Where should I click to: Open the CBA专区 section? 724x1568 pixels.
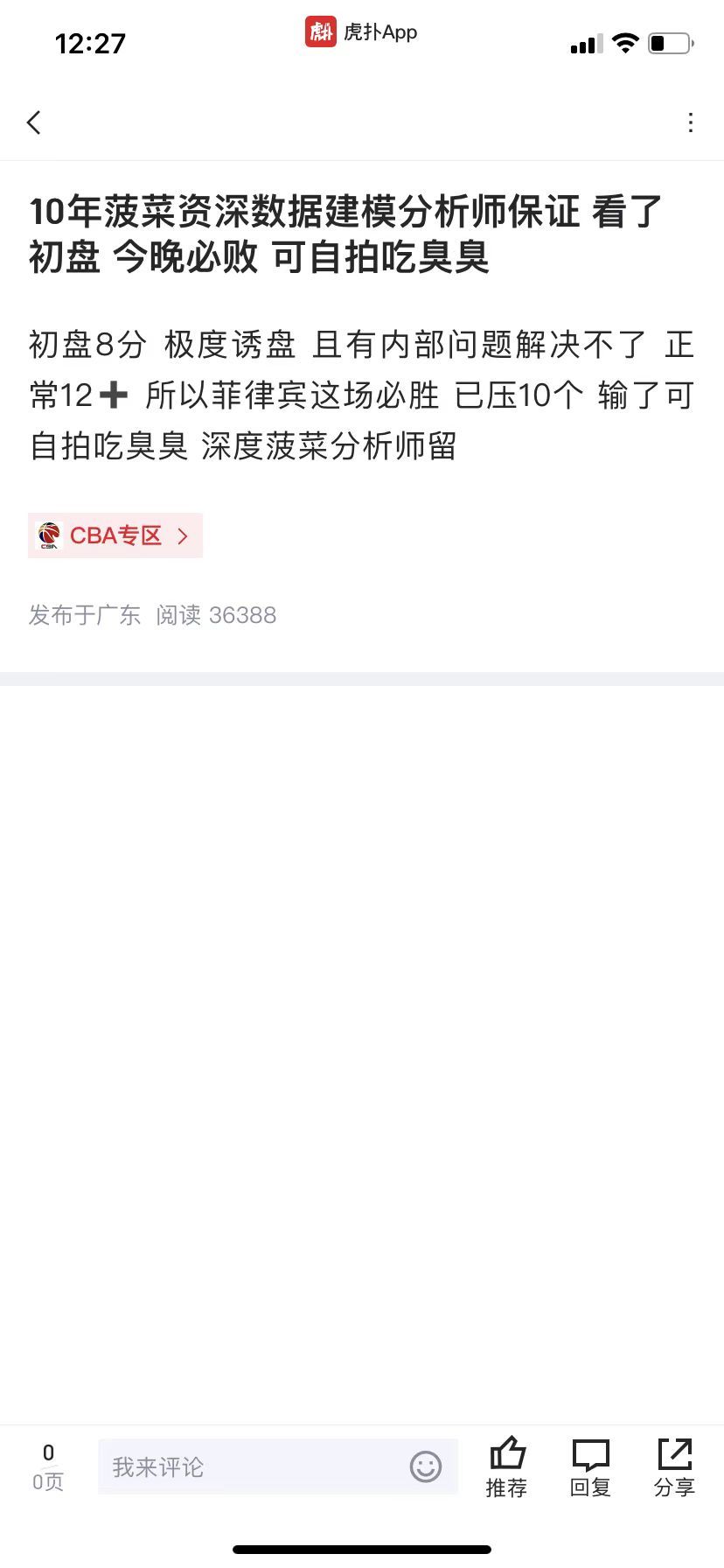[x=115, y=535]
